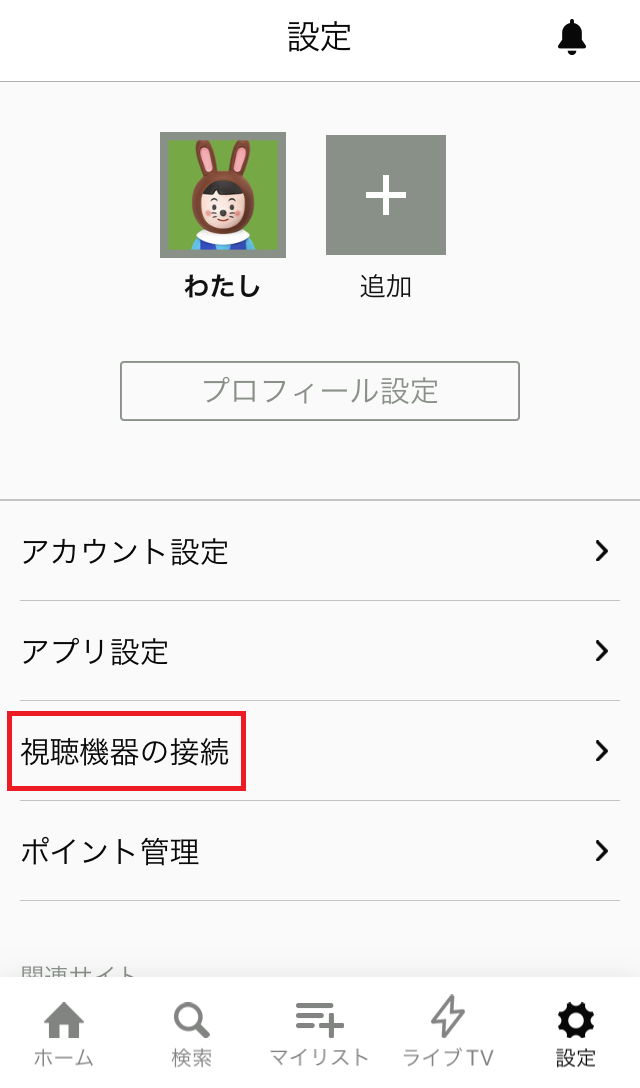Select the わたし profile avatar
This screenshot has width=640, height=1088.
(x=223, y=195)
